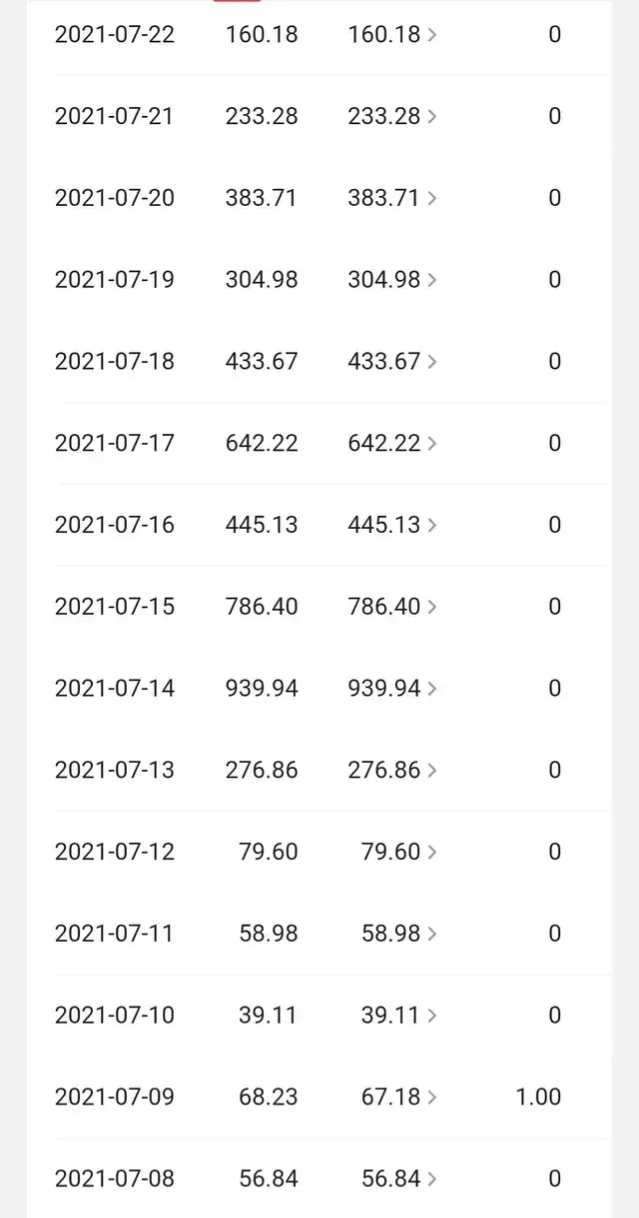The height and width of the screenshot is (1218, 639).
Task: Open the 39.11 details for 2021-07-10
Action: coord(398,1015)
